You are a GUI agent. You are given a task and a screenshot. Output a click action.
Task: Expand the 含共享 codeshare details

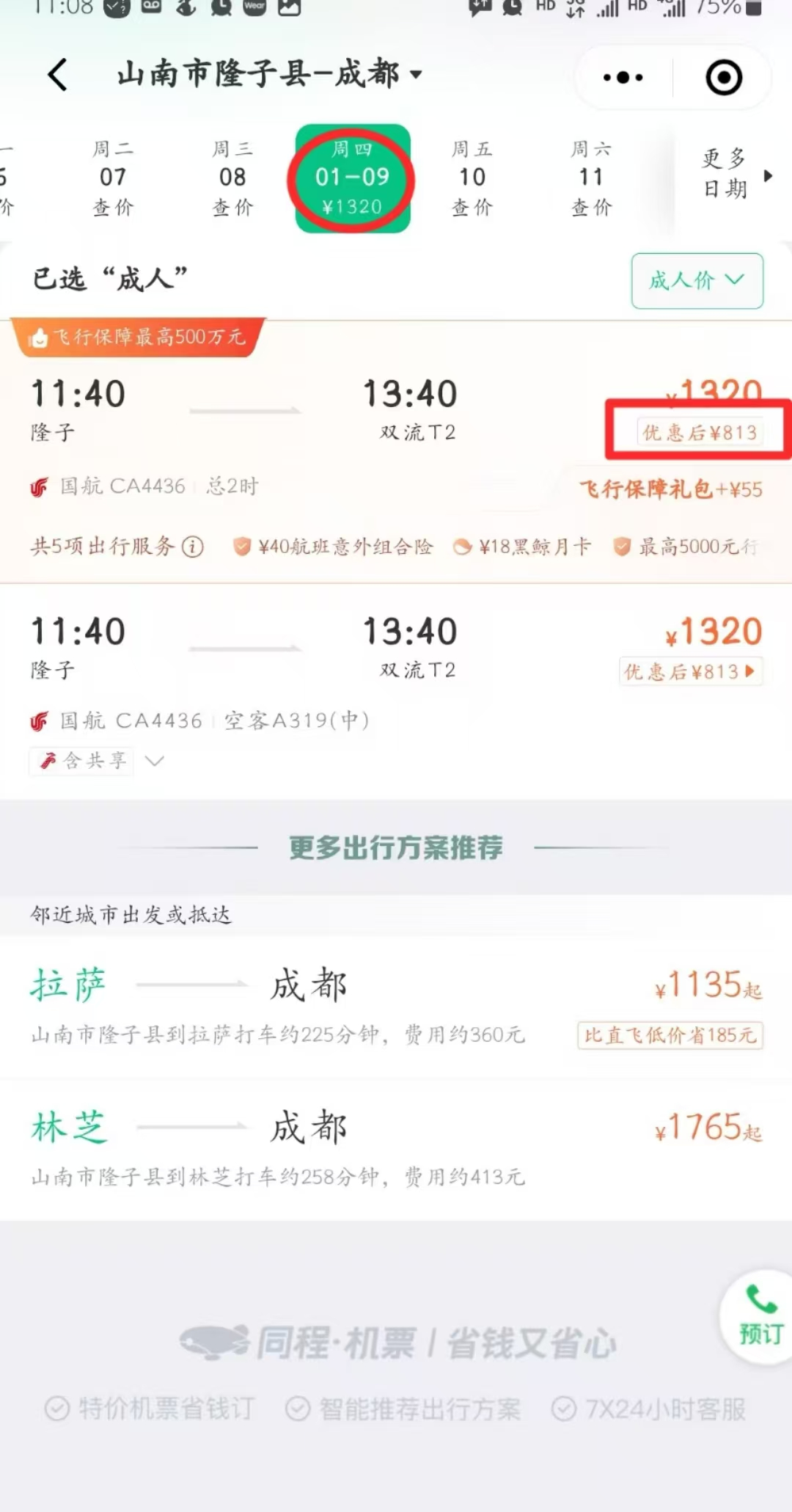97,761
